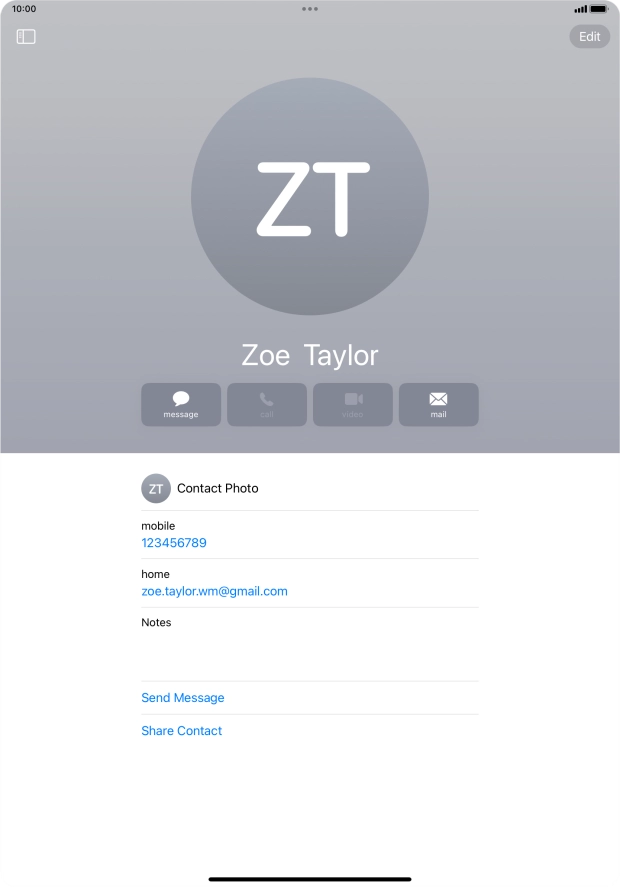Tap the mail button under Zoe Taylor
Viewport: 620px width, 887px height.
tap(438, 404)
